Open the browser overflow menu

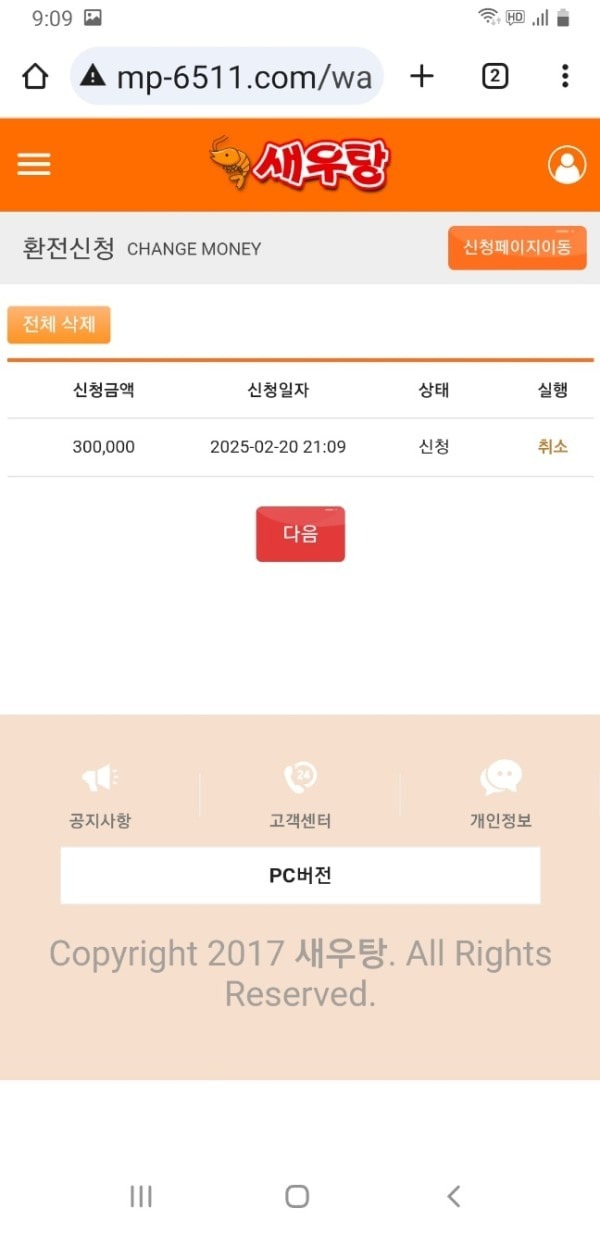click(565, 76)
